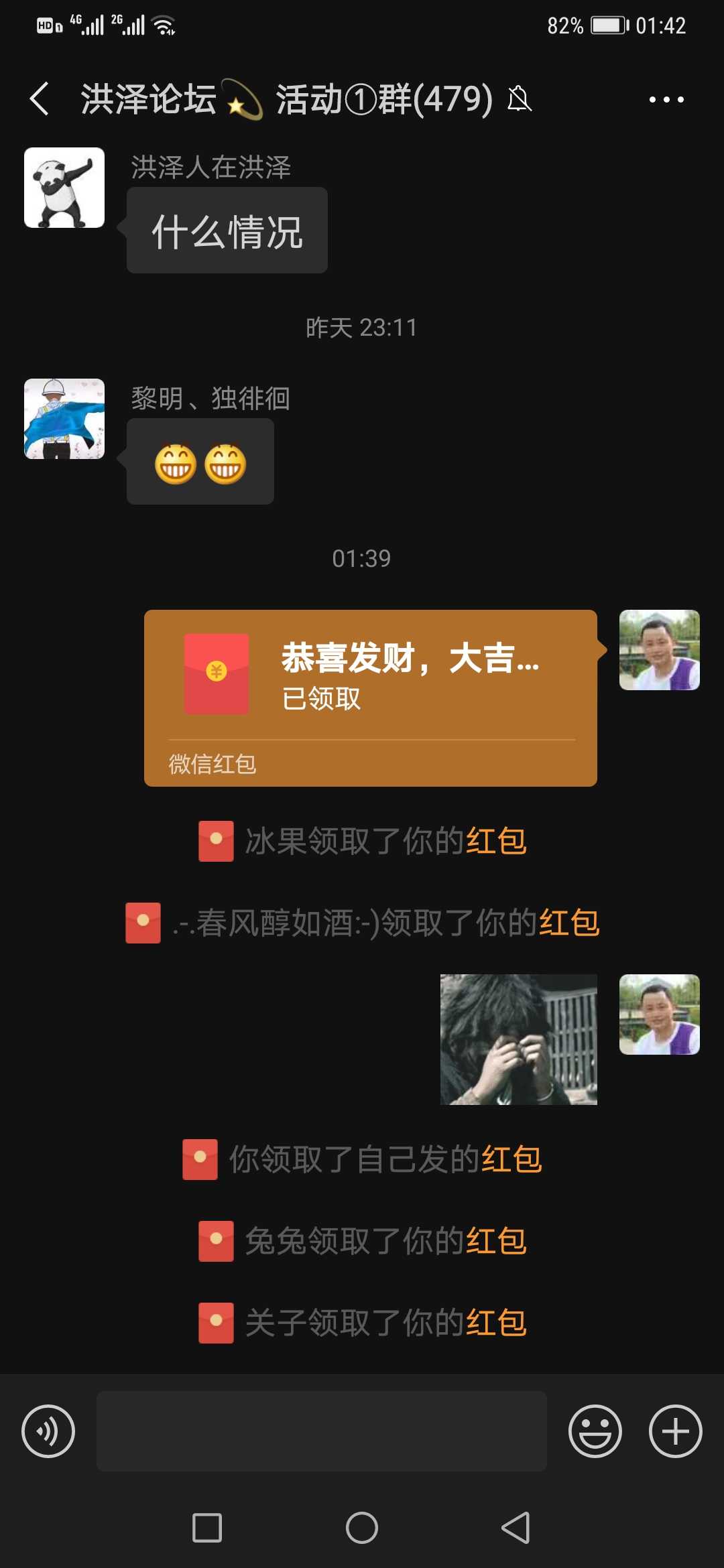Focus the message text field
Image resolution: width=724 pixels, height=1568 pixels.
[322, 1431]
